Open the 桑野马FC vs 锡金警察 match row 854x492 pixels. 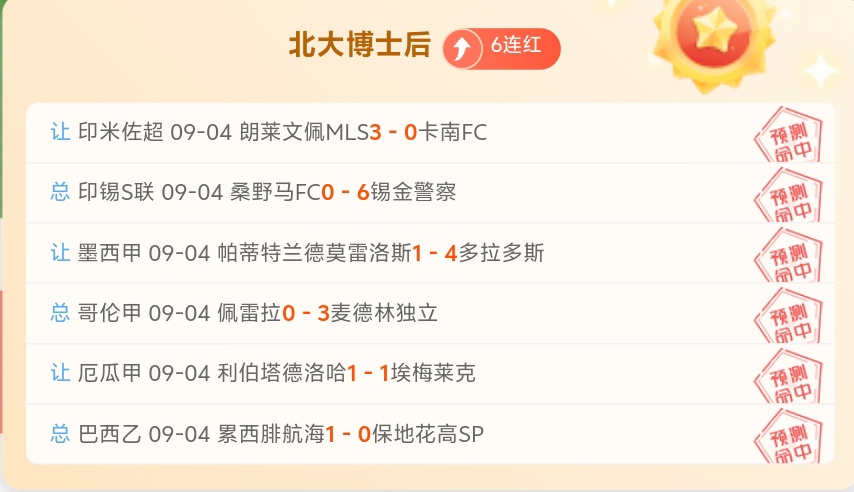click(x=430, y=193)
